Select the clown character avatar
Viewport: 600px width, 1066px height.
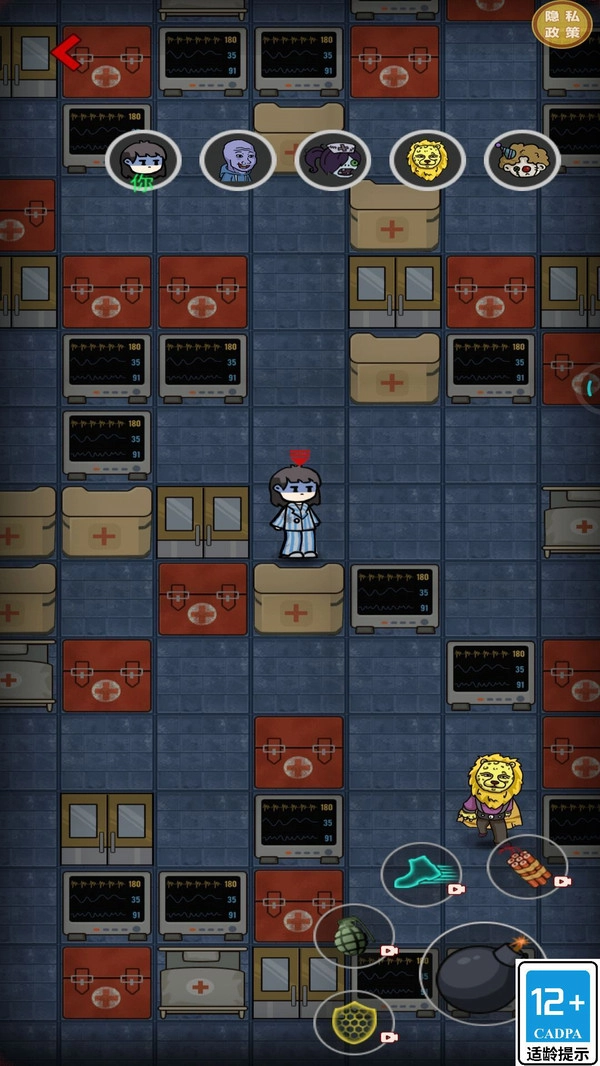point(521,160)
